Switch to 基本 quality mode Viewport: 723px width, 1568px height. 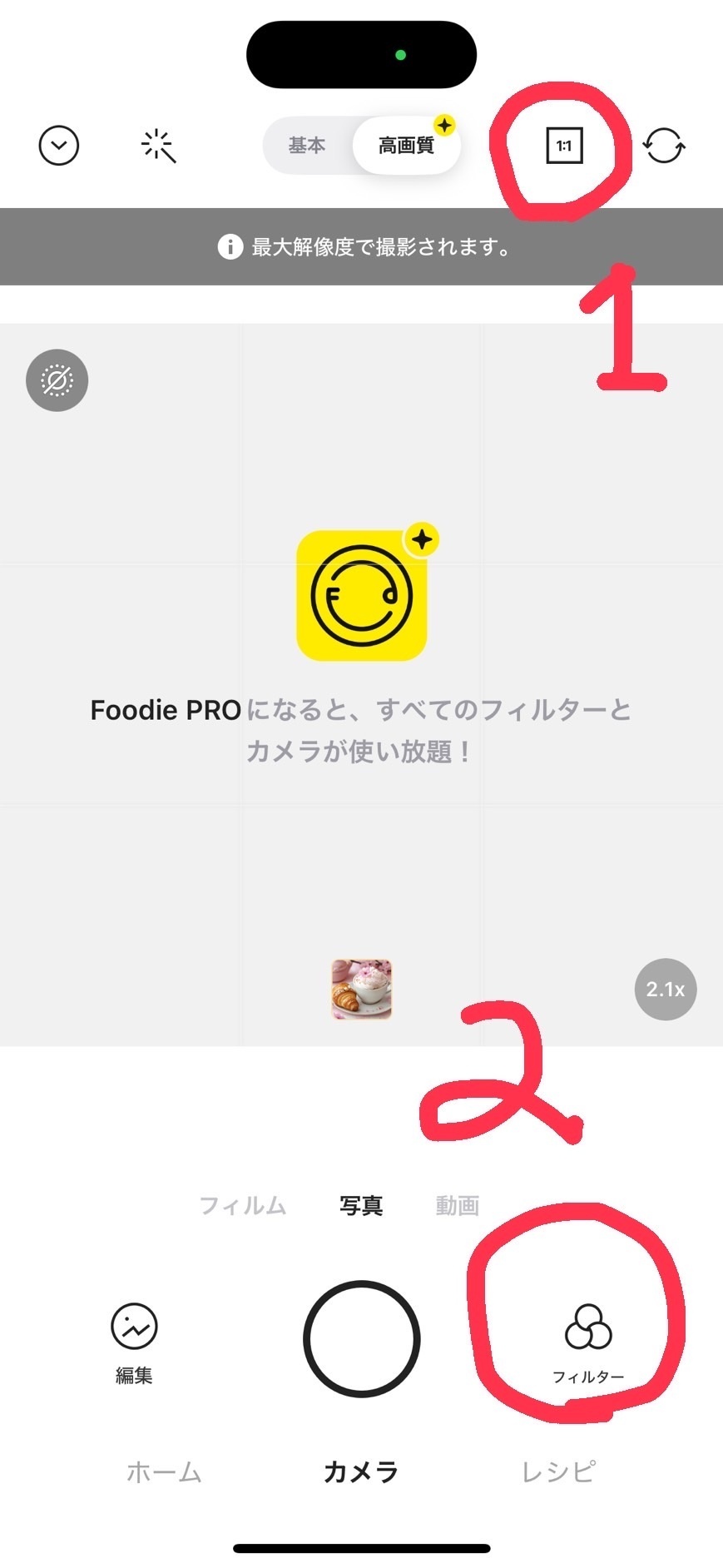coord(307,146)
